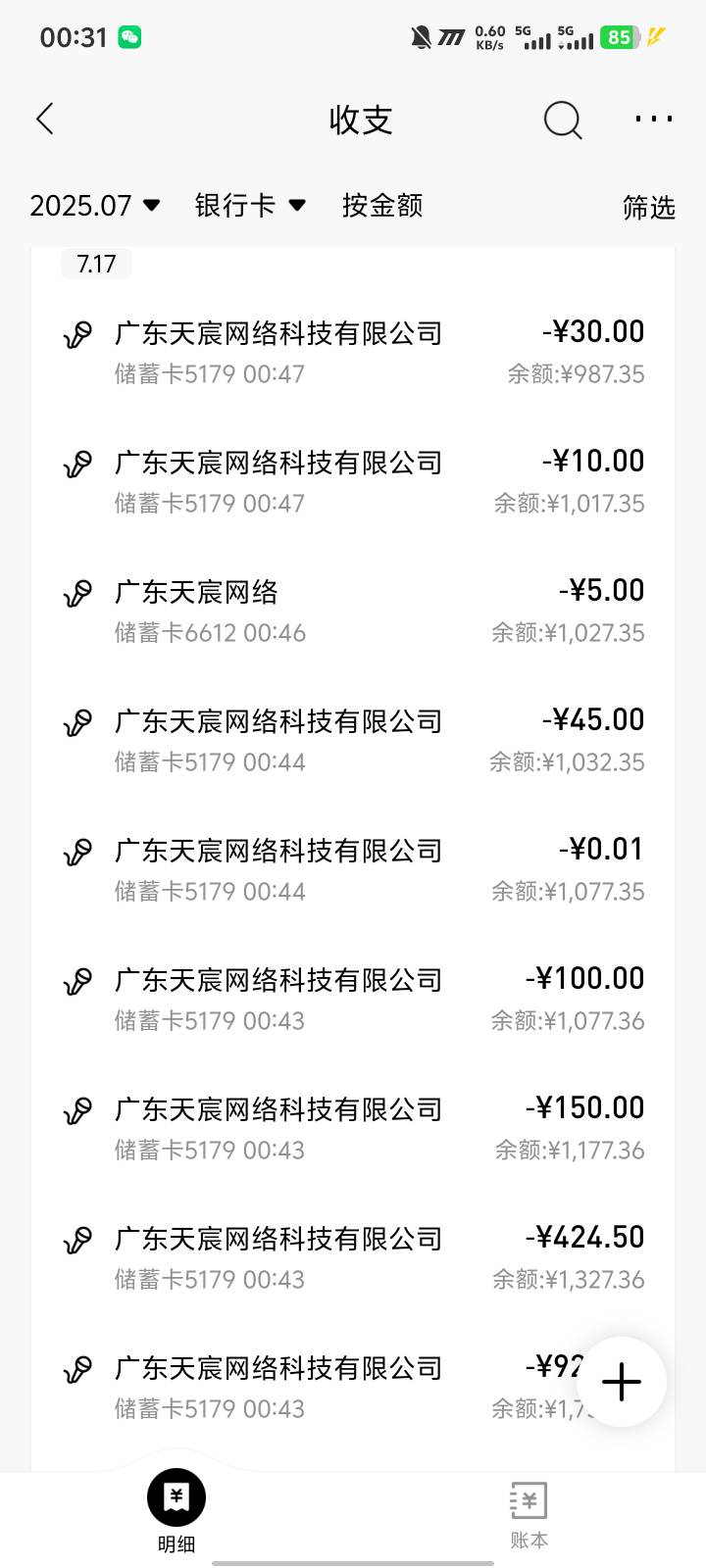Screen dimensions: 706x1568
Task: Tap the plus floating add button
Action: 622,1382
